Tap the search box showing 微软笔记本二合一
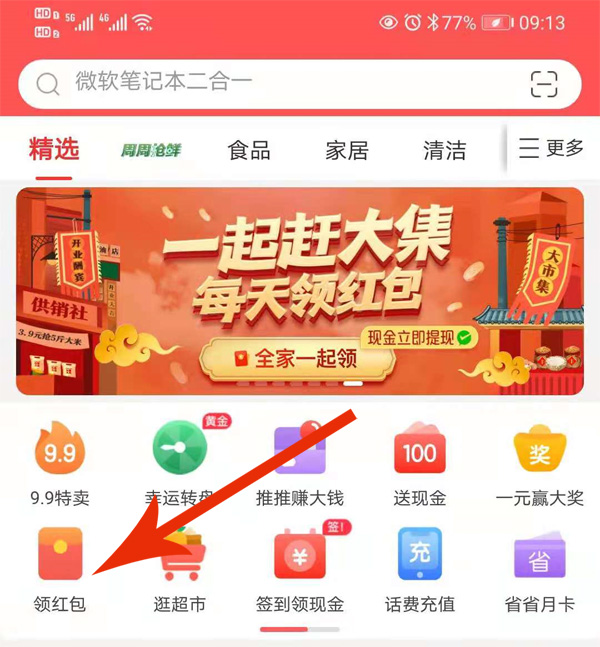This screenshot has width=600, height=647. pyautogui.click(x=270, y=84)
